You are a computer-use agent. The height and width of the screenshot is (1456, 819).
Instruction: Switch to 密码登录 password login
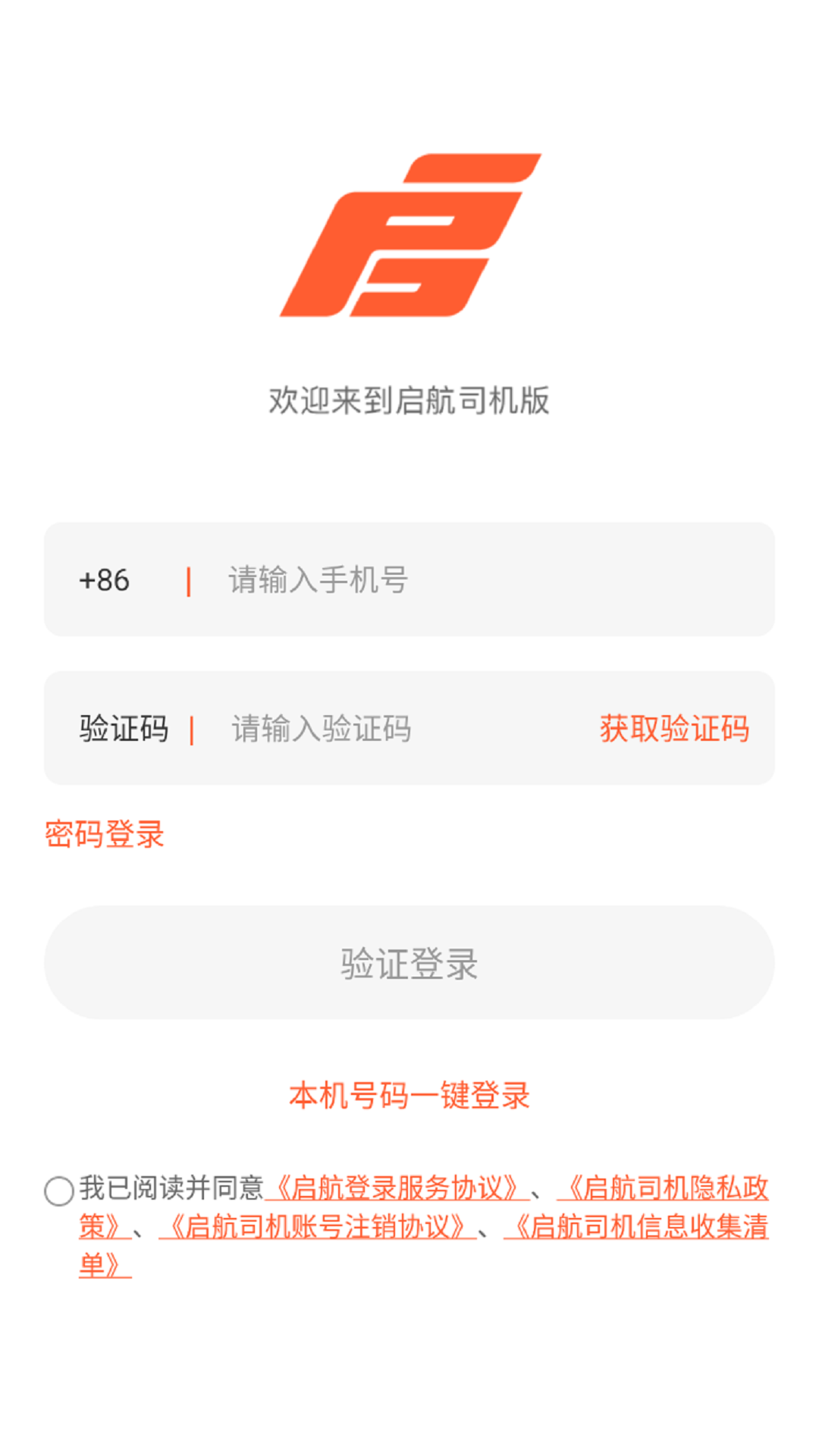(x=105, y=834)
